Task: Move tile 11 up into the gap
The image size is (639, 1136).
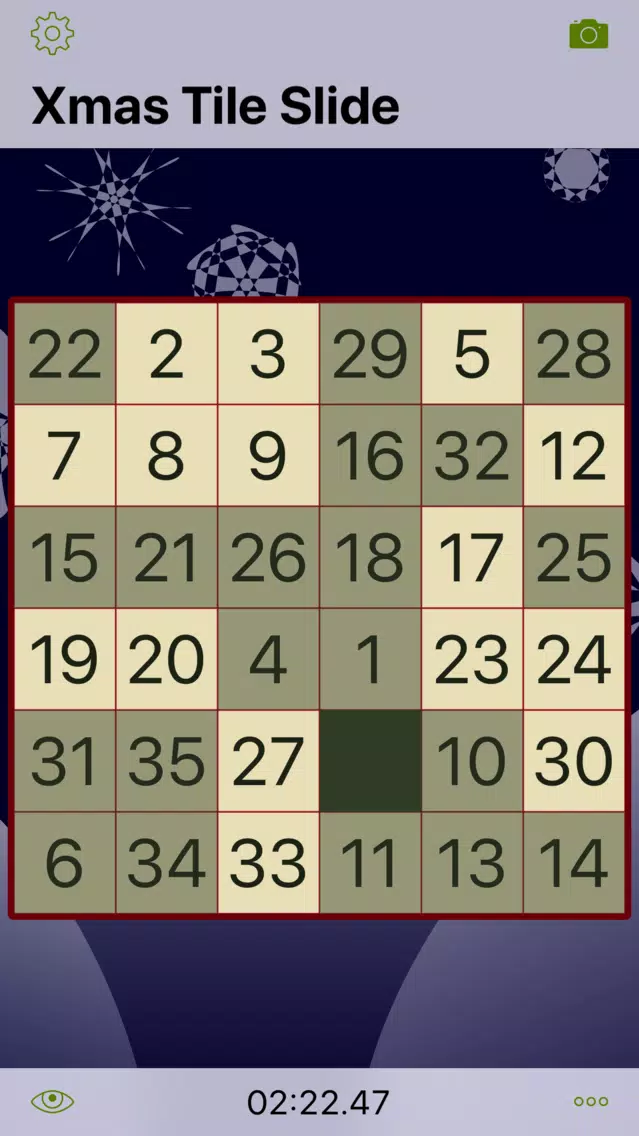Action: pyautogui.click(x=370, y=863)
